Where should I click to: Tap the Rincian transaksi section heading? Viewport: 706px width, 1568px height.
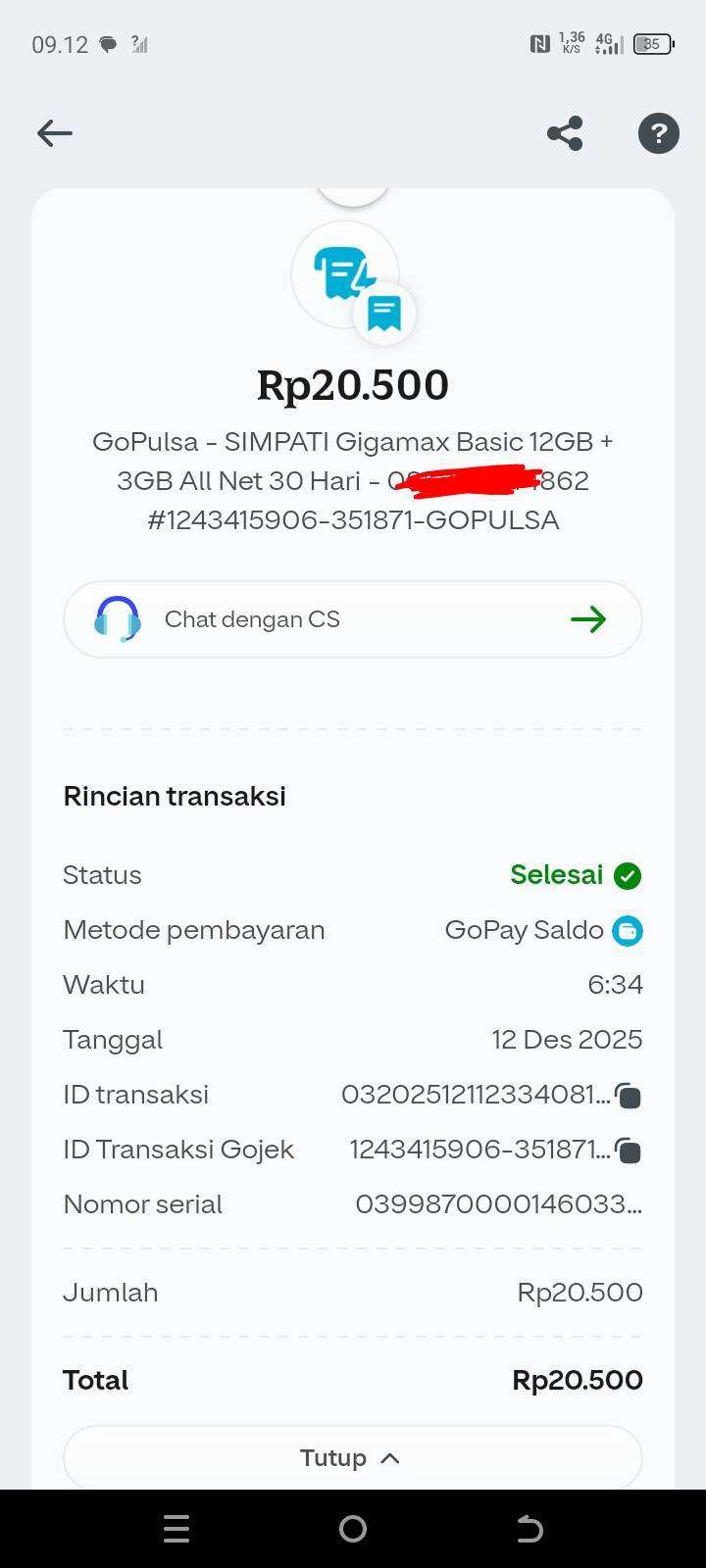tap(174, 796)
